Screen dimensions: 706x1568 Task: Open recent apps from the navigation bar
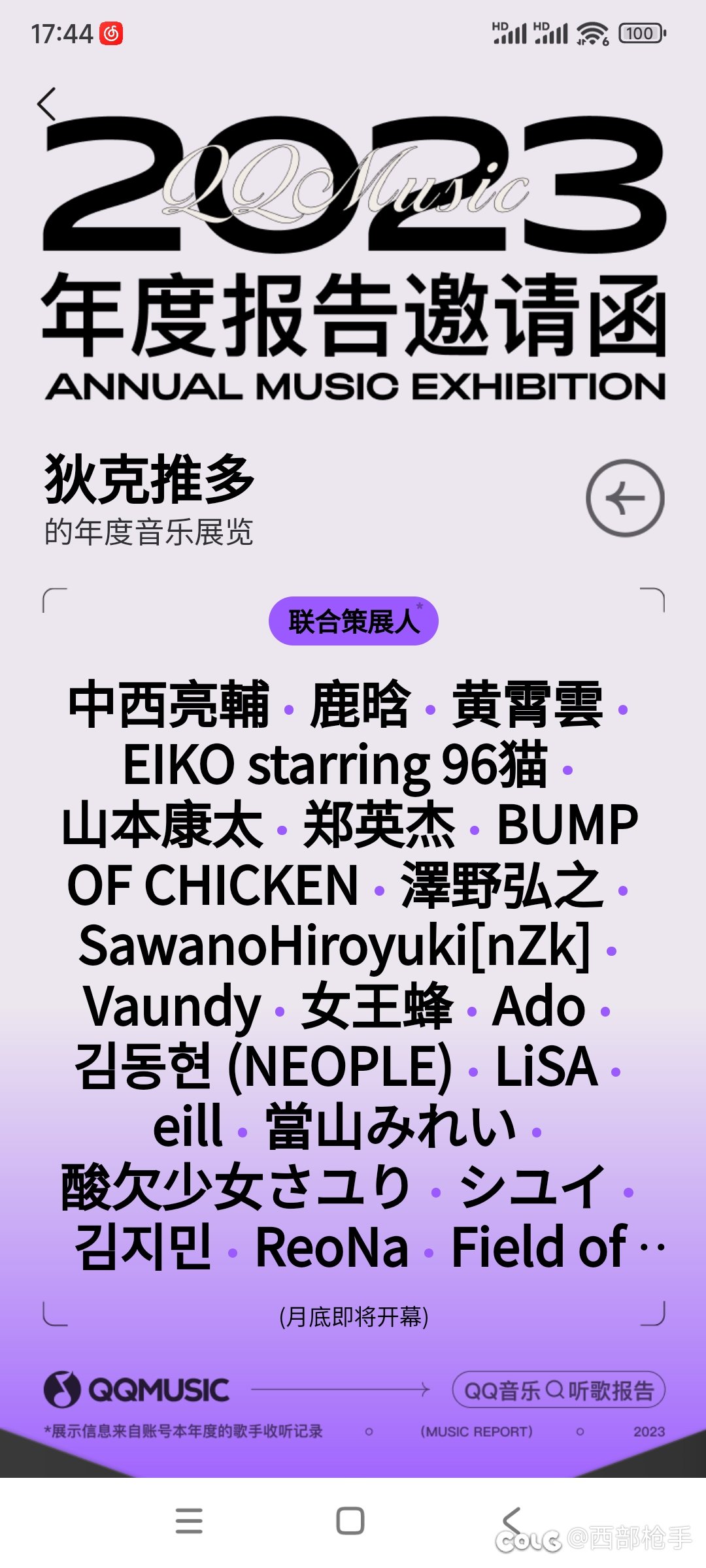[189, 1520]
